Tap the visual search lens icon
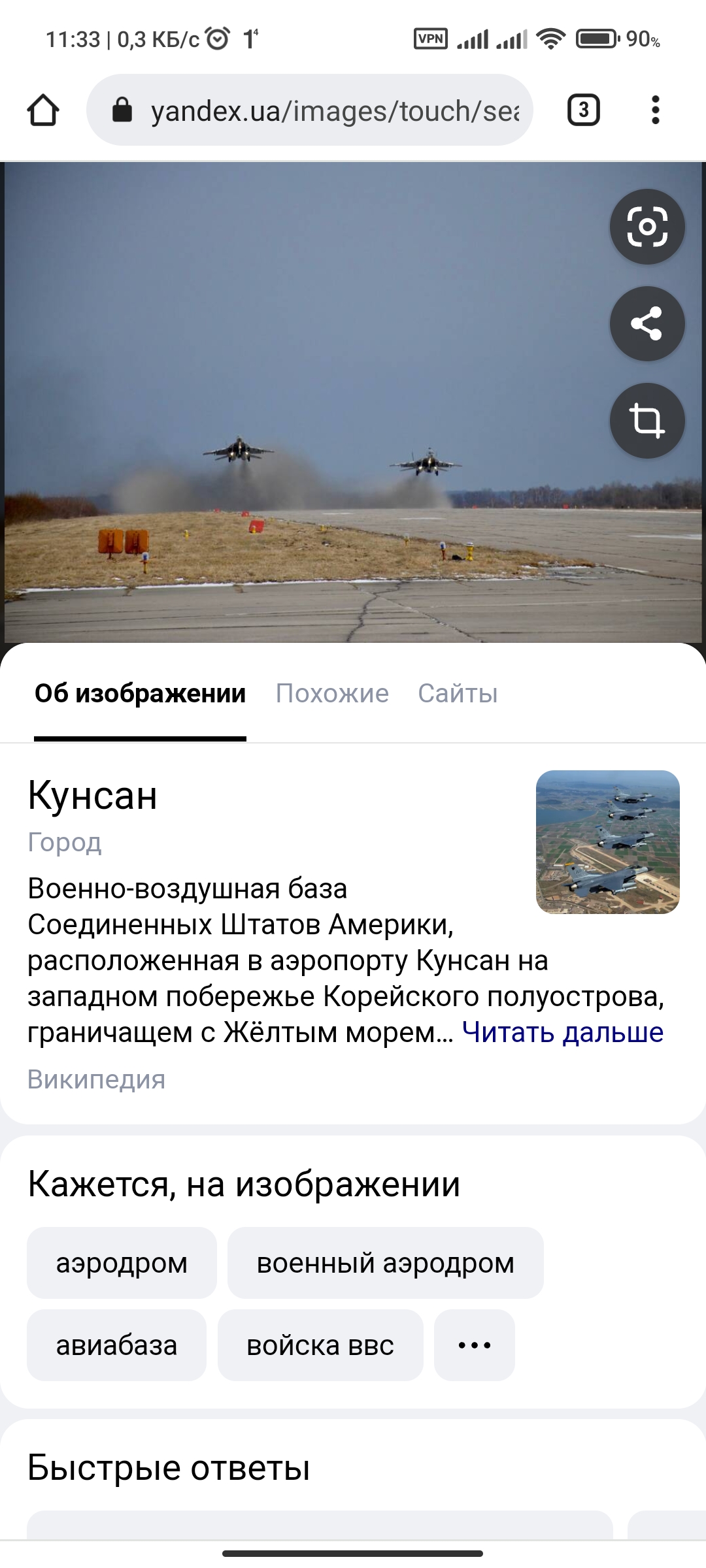706x1568 pixels. pyautogui.click(x=647, y=227)
